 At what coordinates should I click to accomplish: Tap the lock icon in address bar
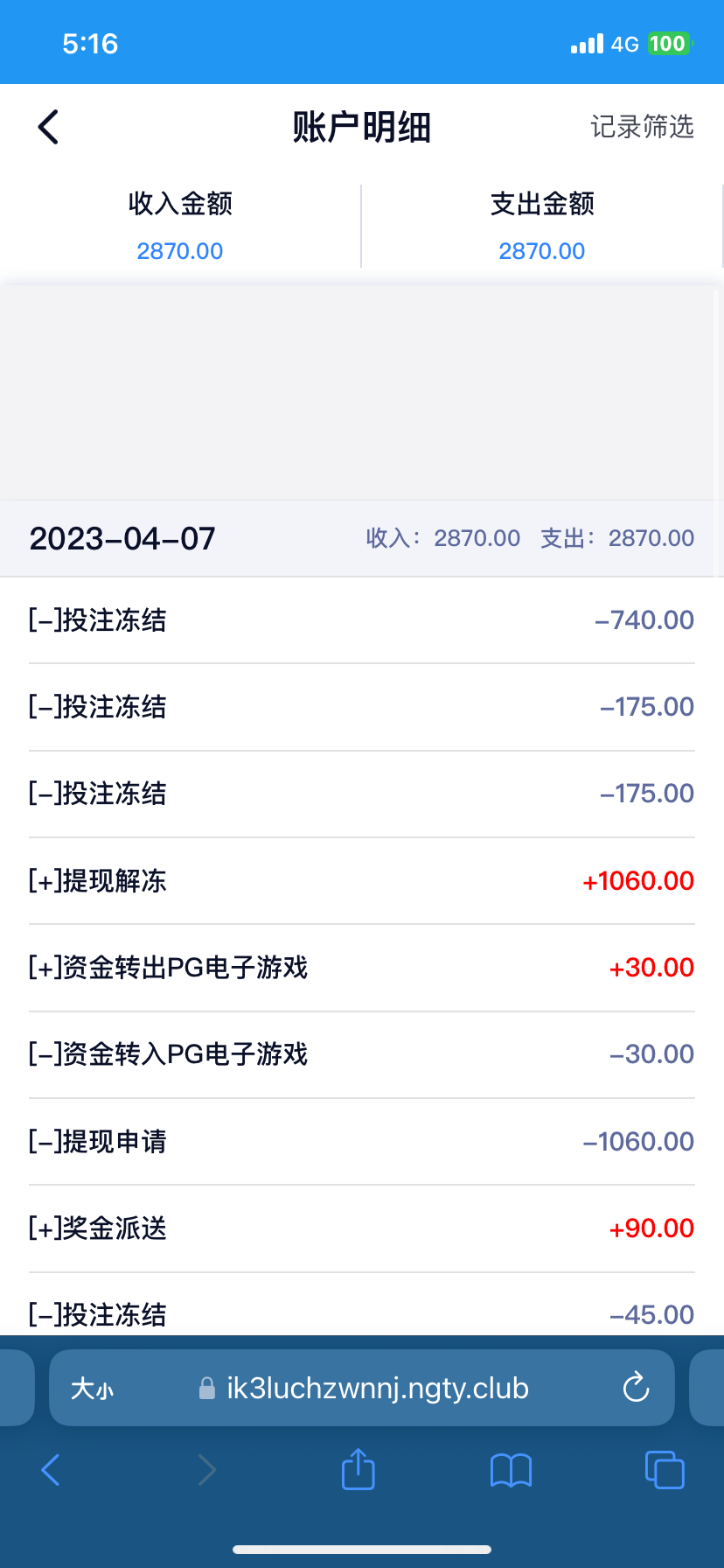pos(206,1388)
